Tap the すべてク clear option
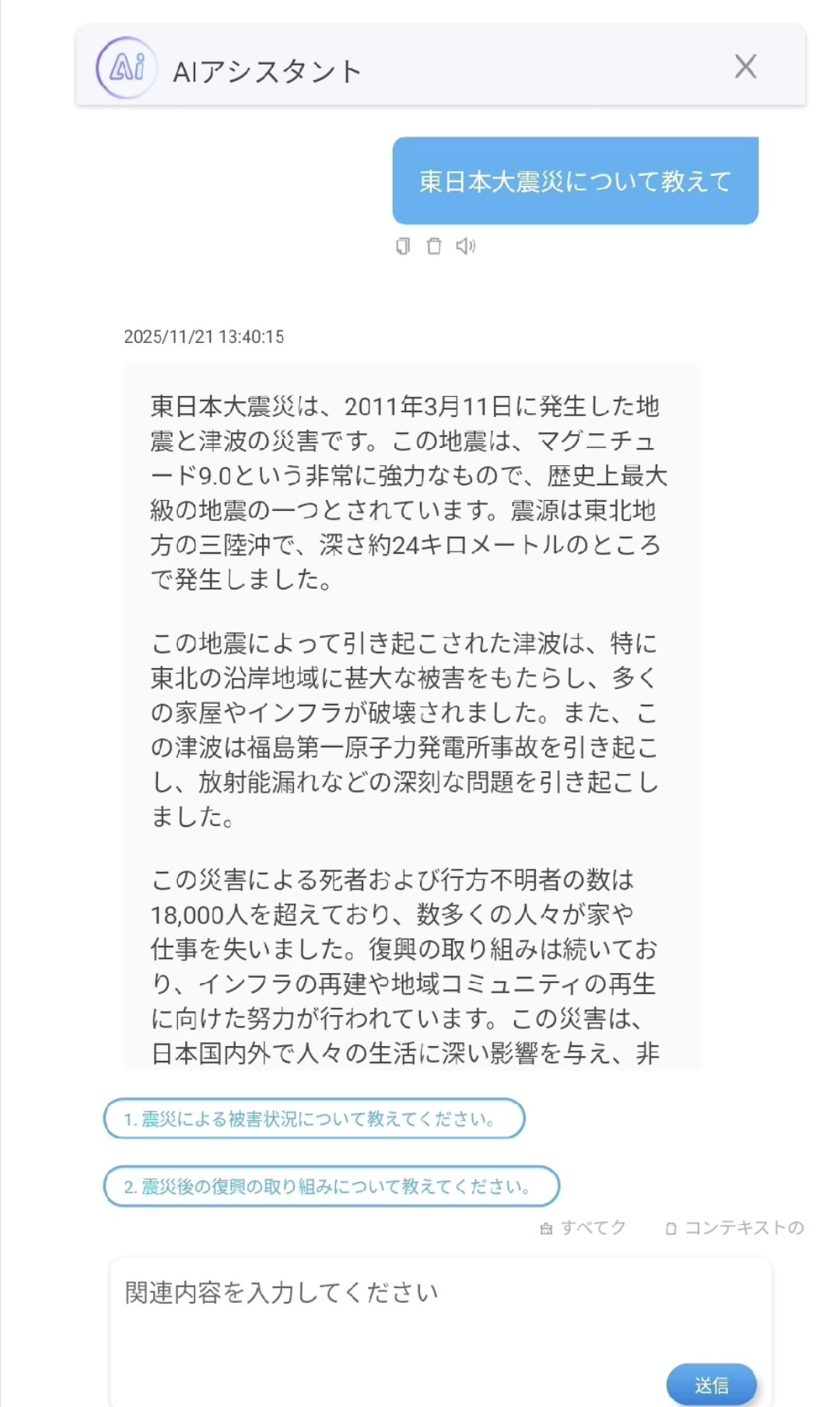Image resolution: width=840 pixels, height=1407 pixels. 583,1228
